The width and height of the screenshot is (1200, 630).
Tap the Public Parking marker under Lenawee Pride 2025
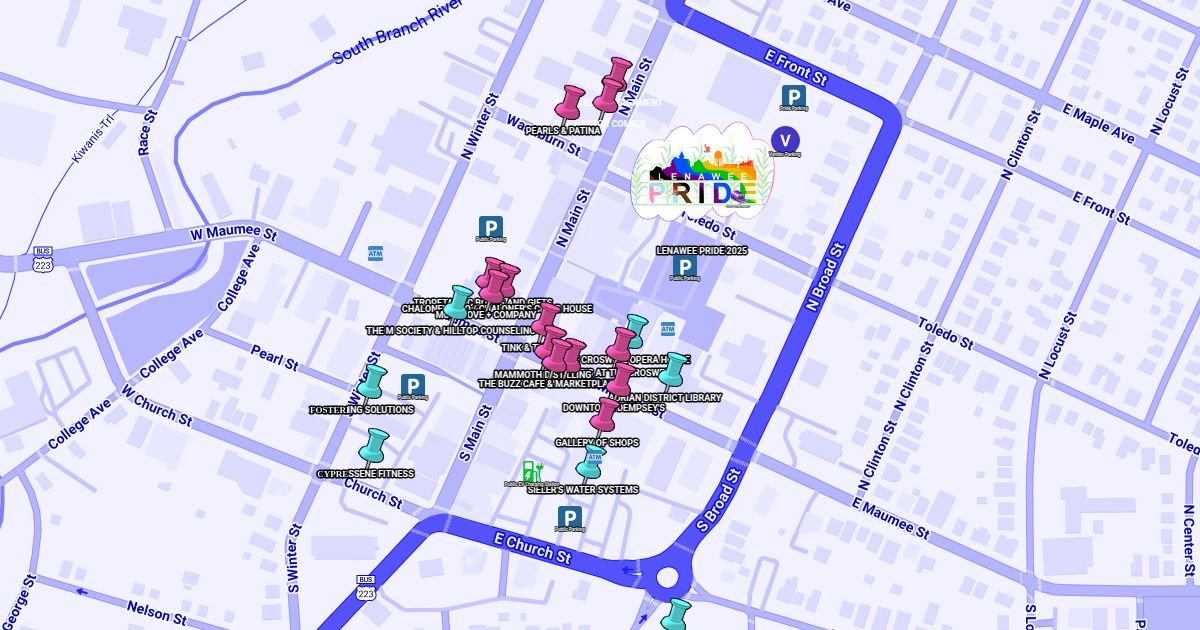(685, 267)
